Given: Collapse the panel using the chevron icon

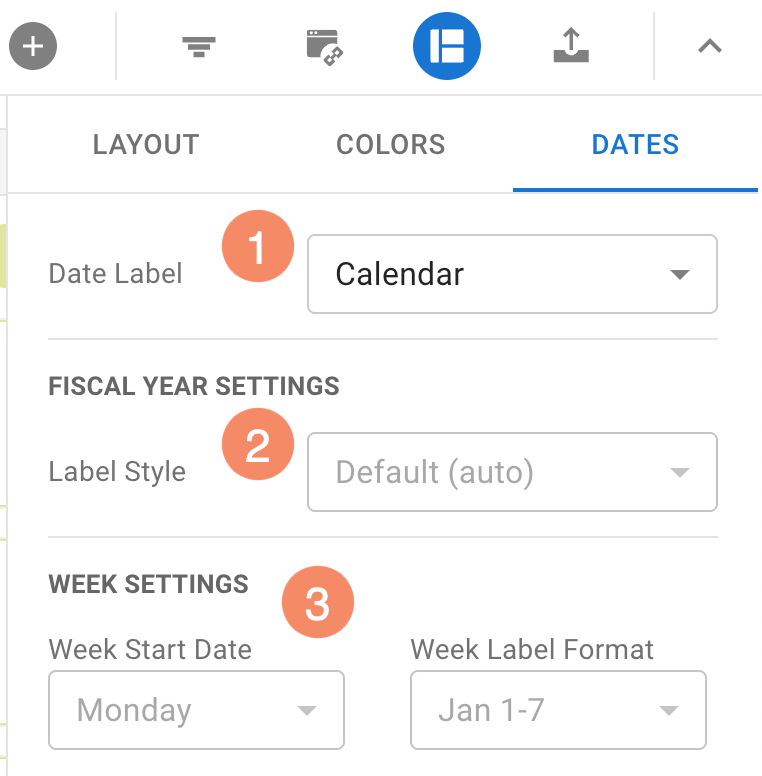Looking at the screenshot, I should 710,45.
